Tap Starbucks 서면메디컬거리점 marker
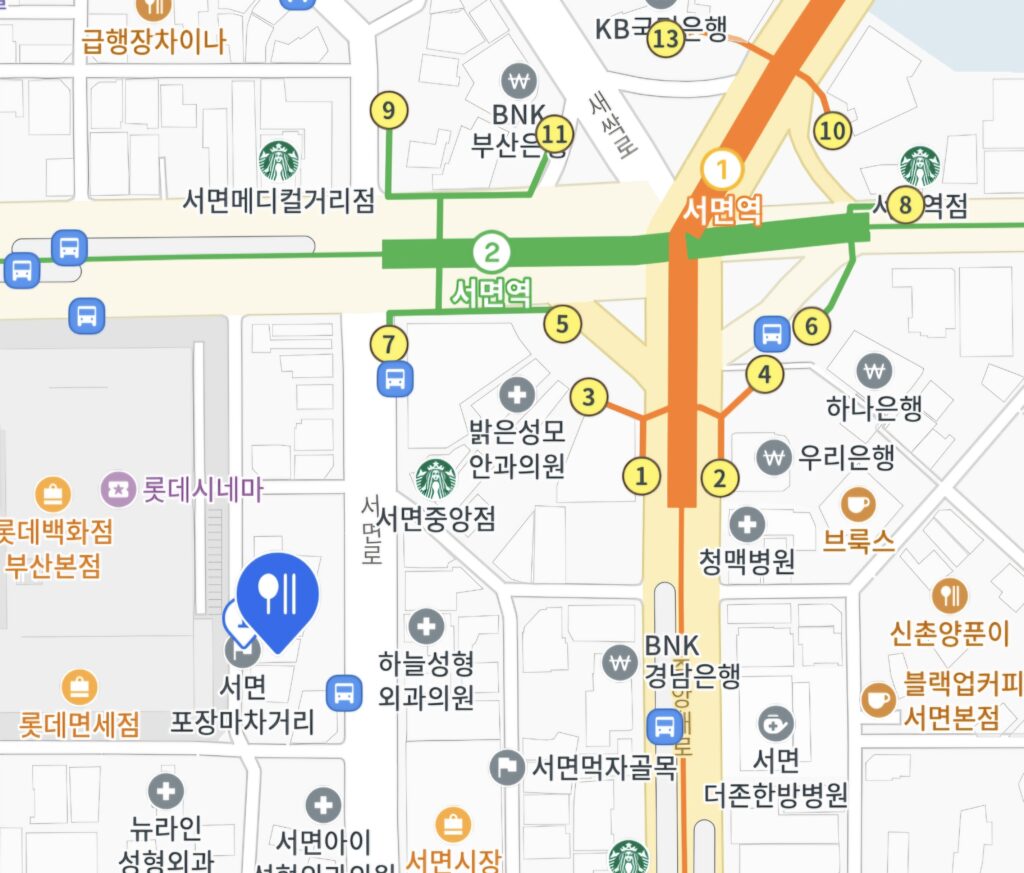 click(x=279, y=160)
